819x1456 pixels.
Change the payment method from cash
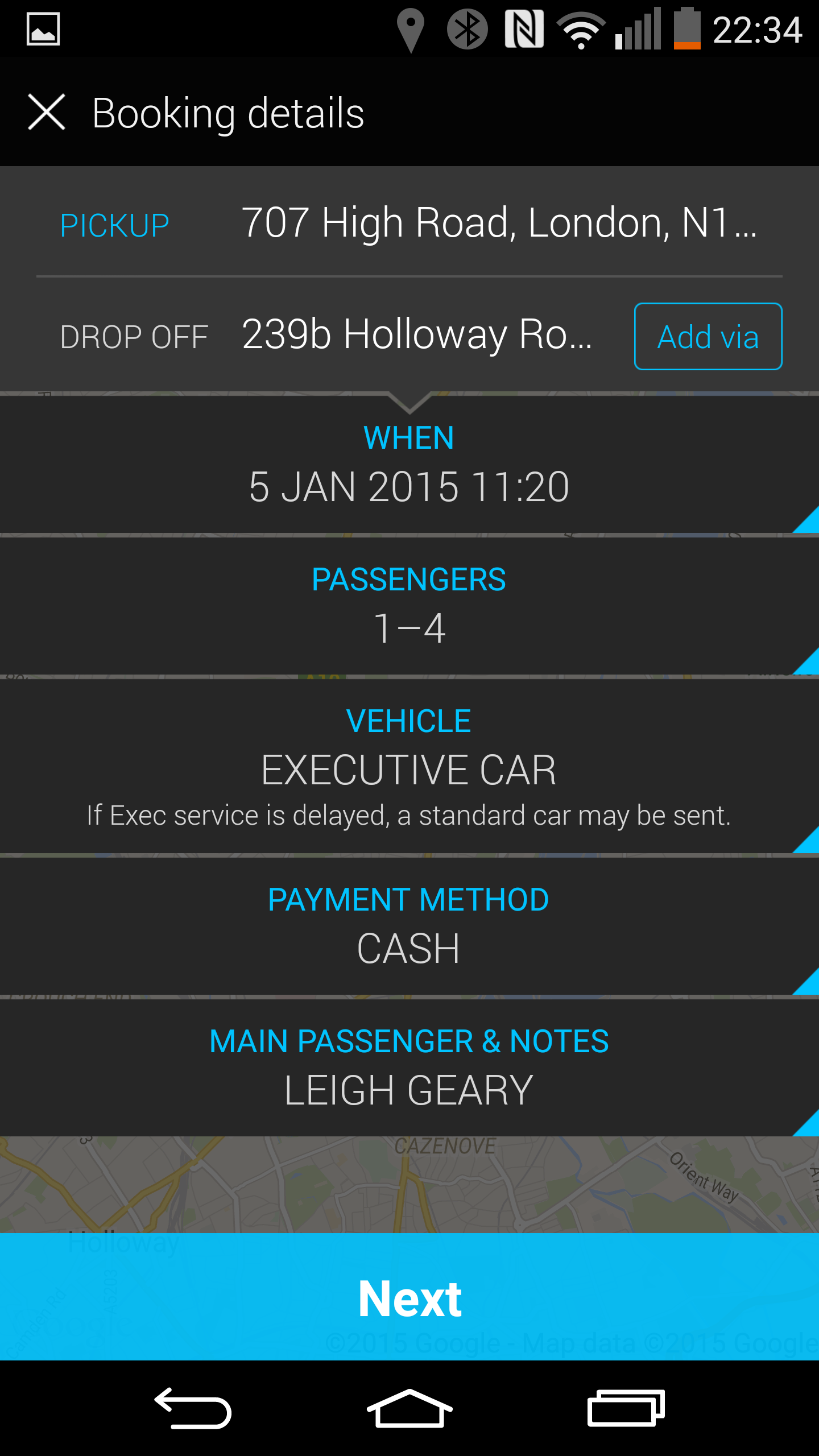coord(409,926)
